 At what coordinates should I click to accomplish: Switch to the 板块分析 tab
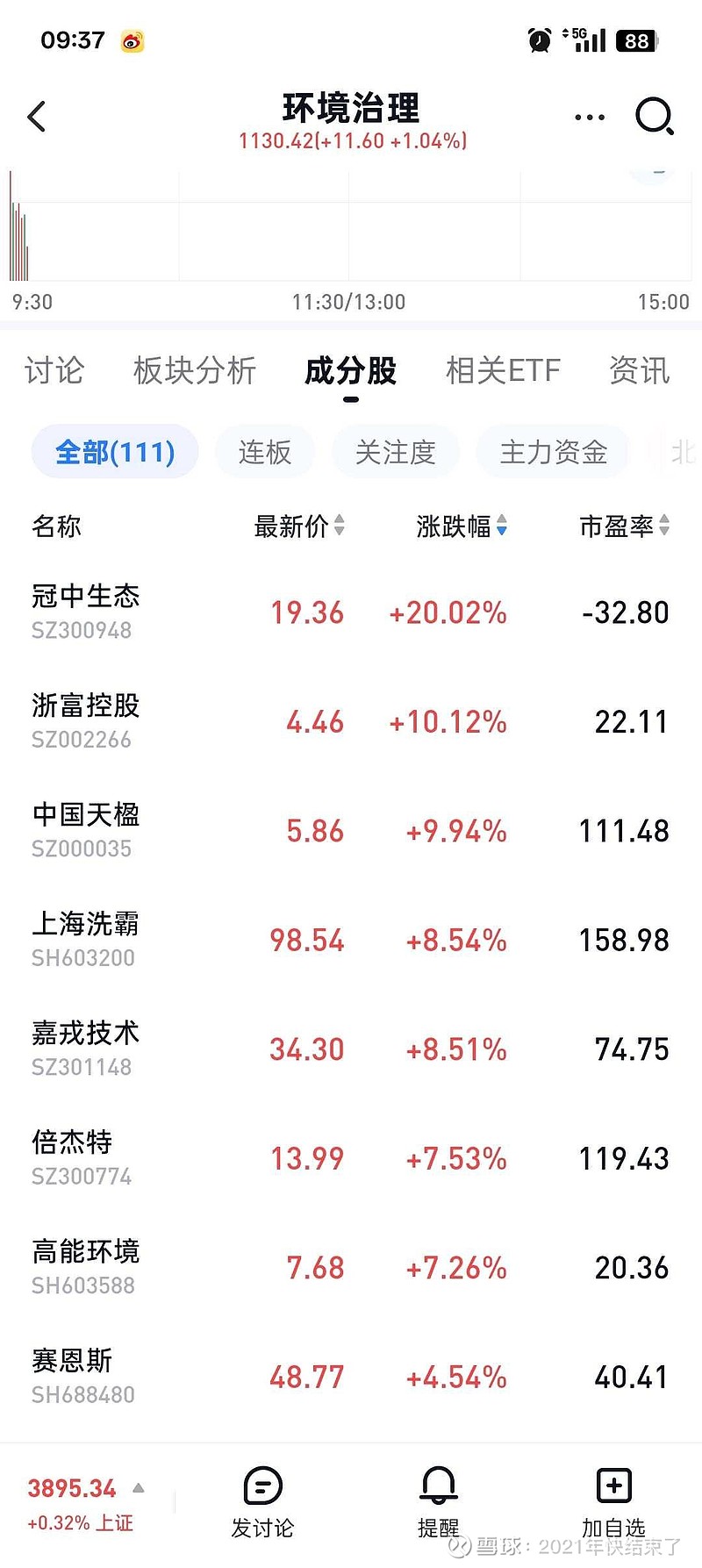[x=194, y=370]
